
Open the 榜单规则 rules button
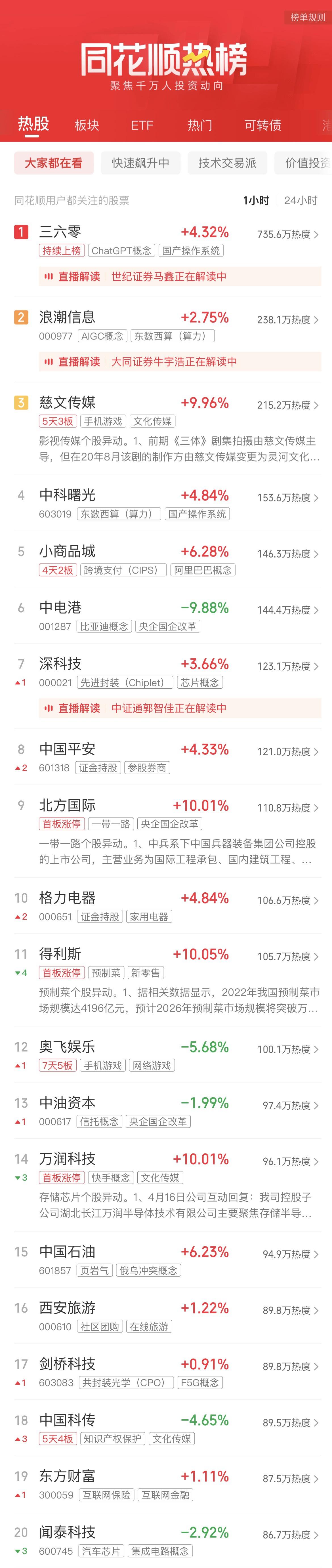pos(308,17)
